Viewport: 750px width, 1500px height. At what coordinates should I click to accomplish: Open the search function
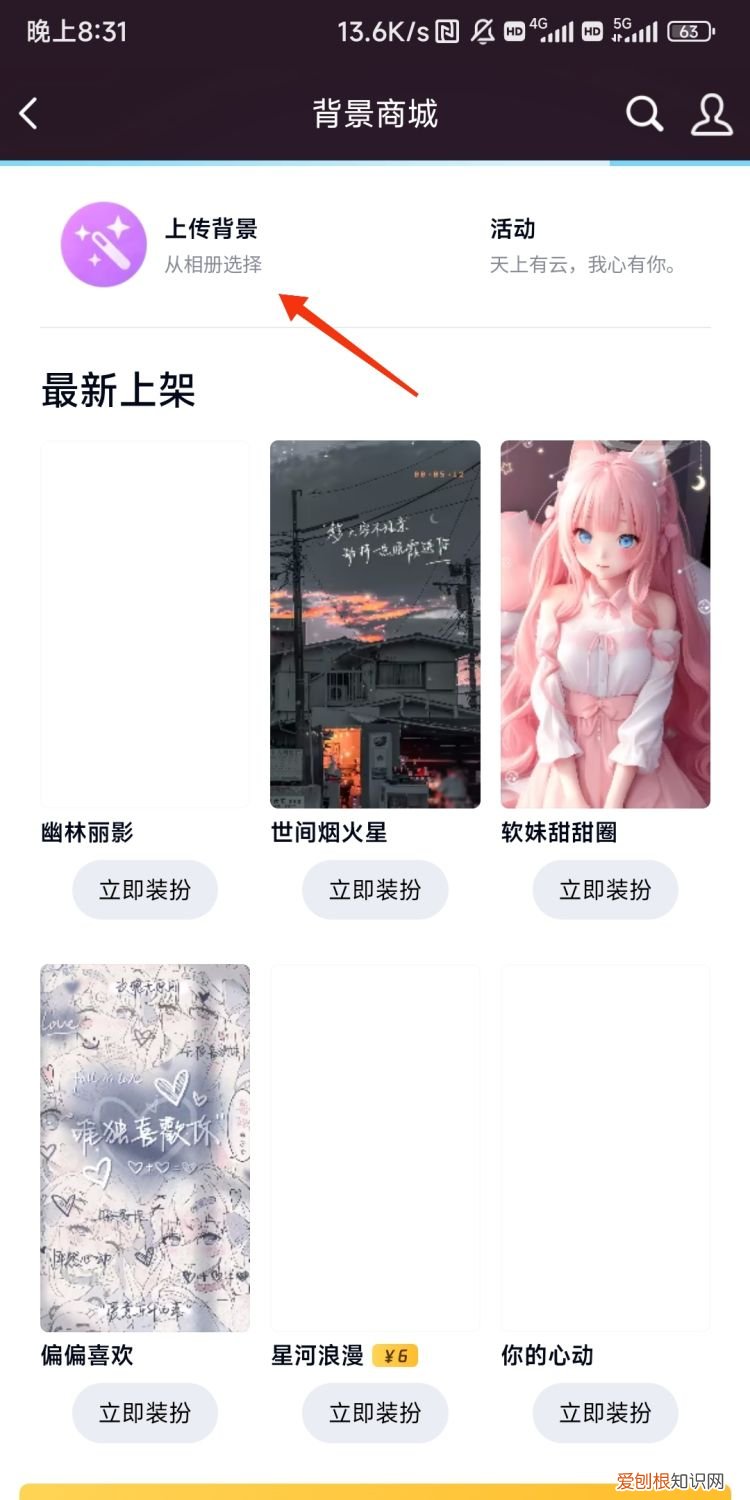tap(644, 114)
